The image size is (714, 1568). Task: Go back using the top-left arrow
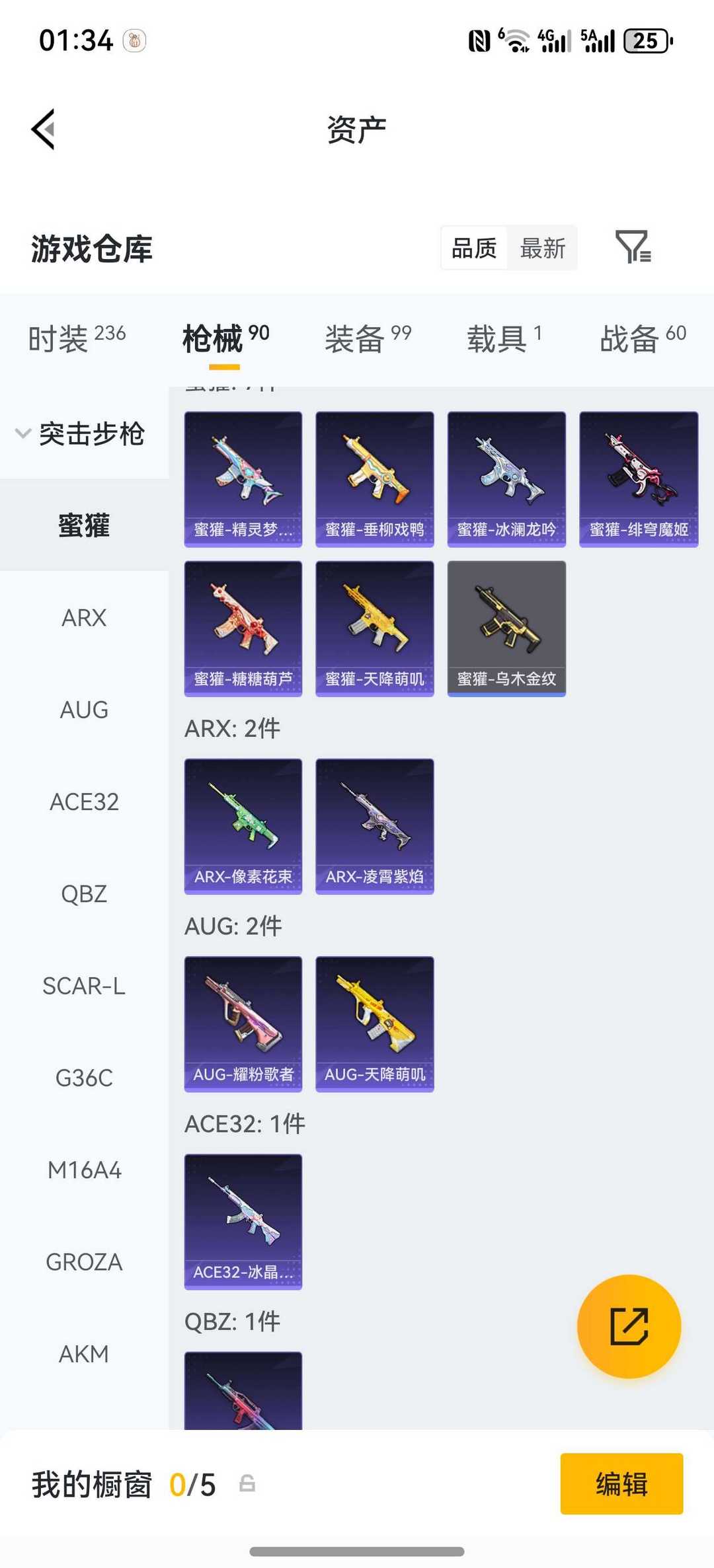[x=44, y=130]
